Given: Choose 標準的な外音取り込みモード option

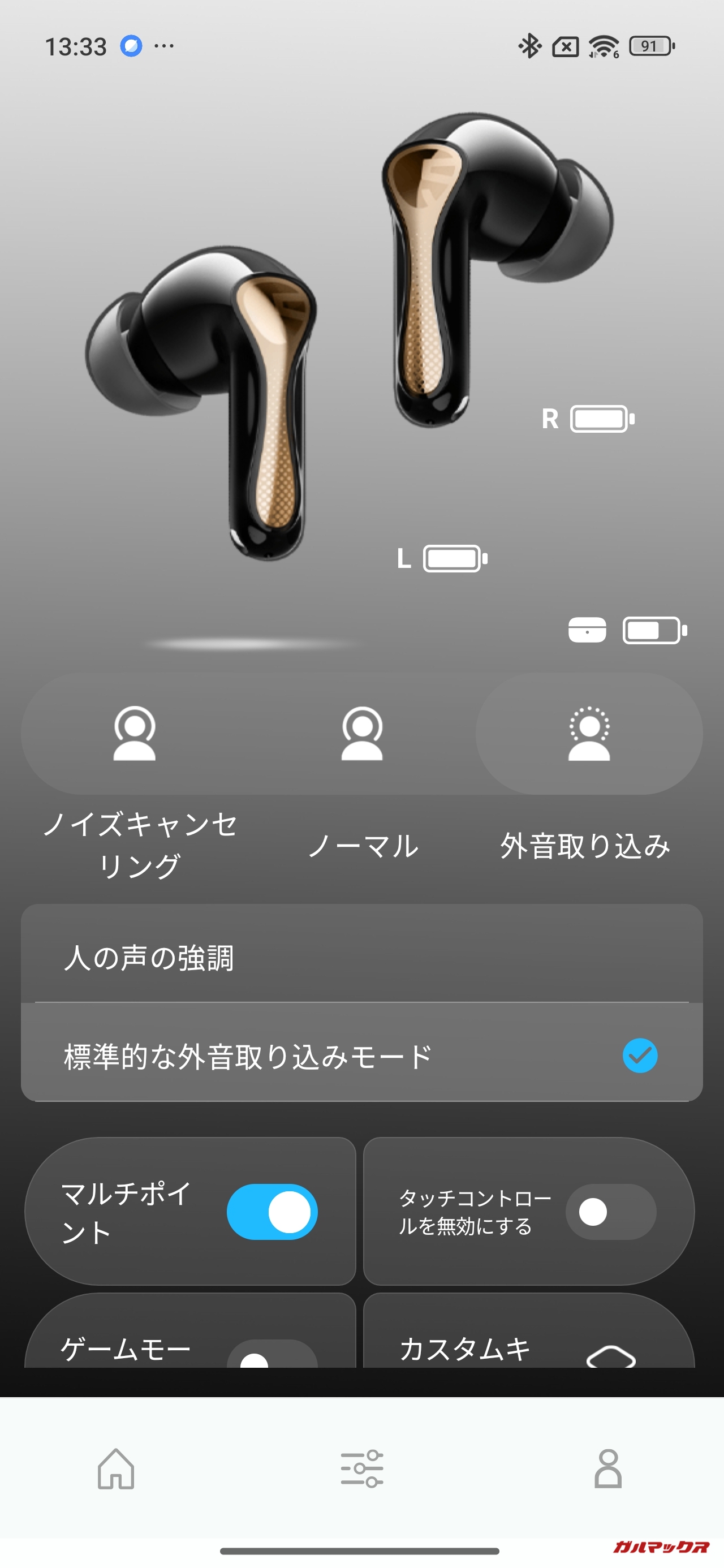Looking at the screenshot, I should [x=361, y=1056].
